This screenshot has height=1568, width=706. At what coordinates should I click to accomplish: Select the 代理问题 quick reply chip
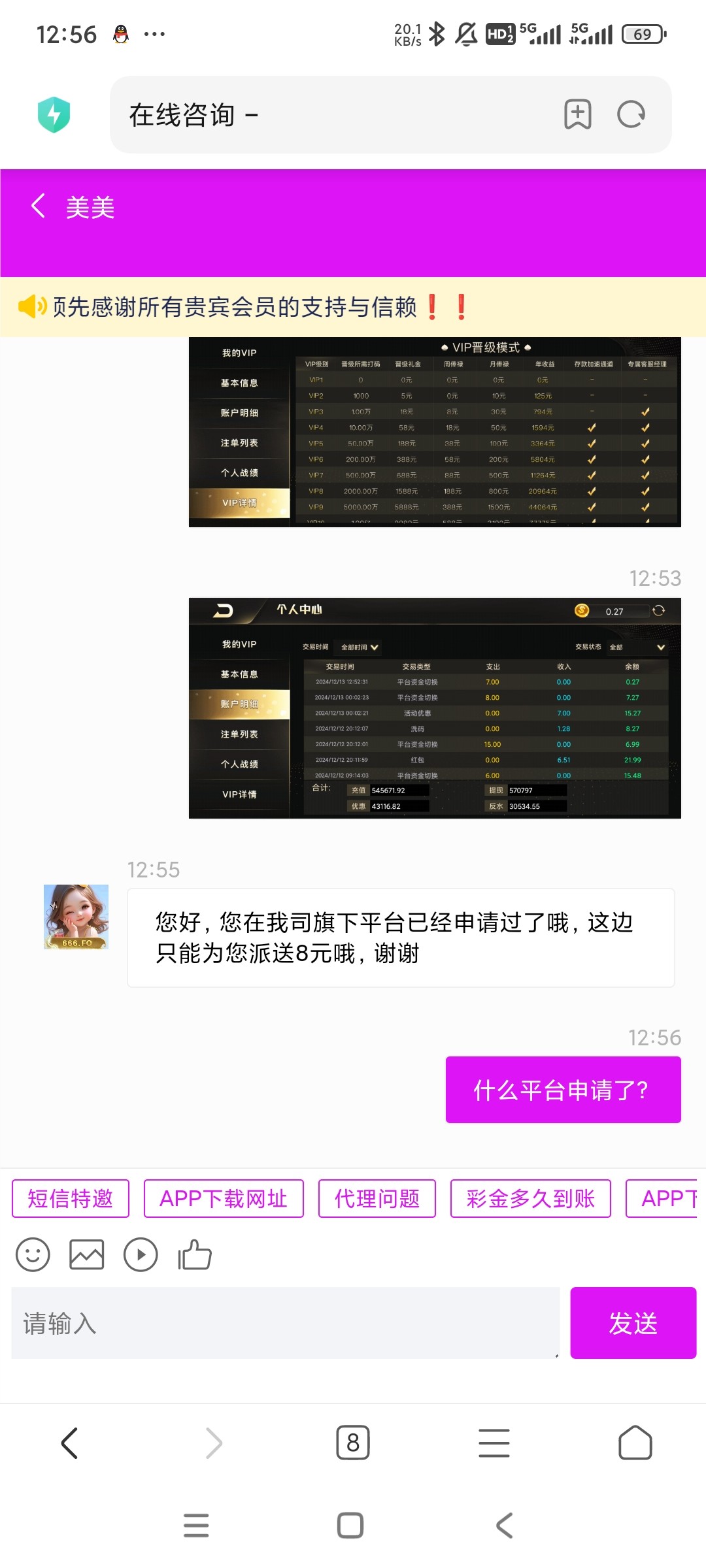point(377,1198)
